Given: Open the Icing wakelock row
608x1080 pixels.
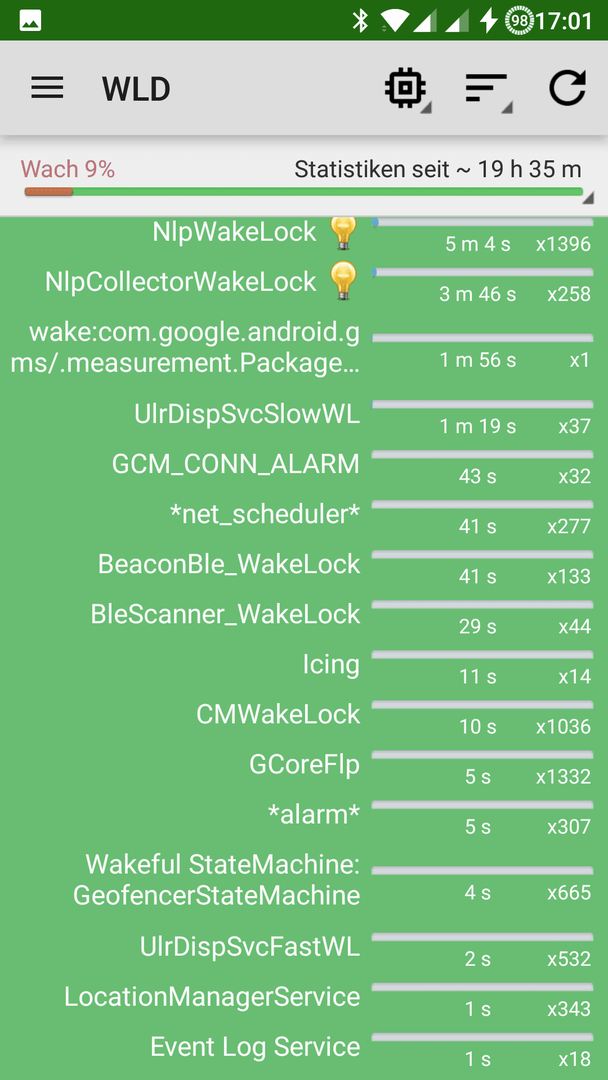Looking at the screenshot, I should coord(304,667).
